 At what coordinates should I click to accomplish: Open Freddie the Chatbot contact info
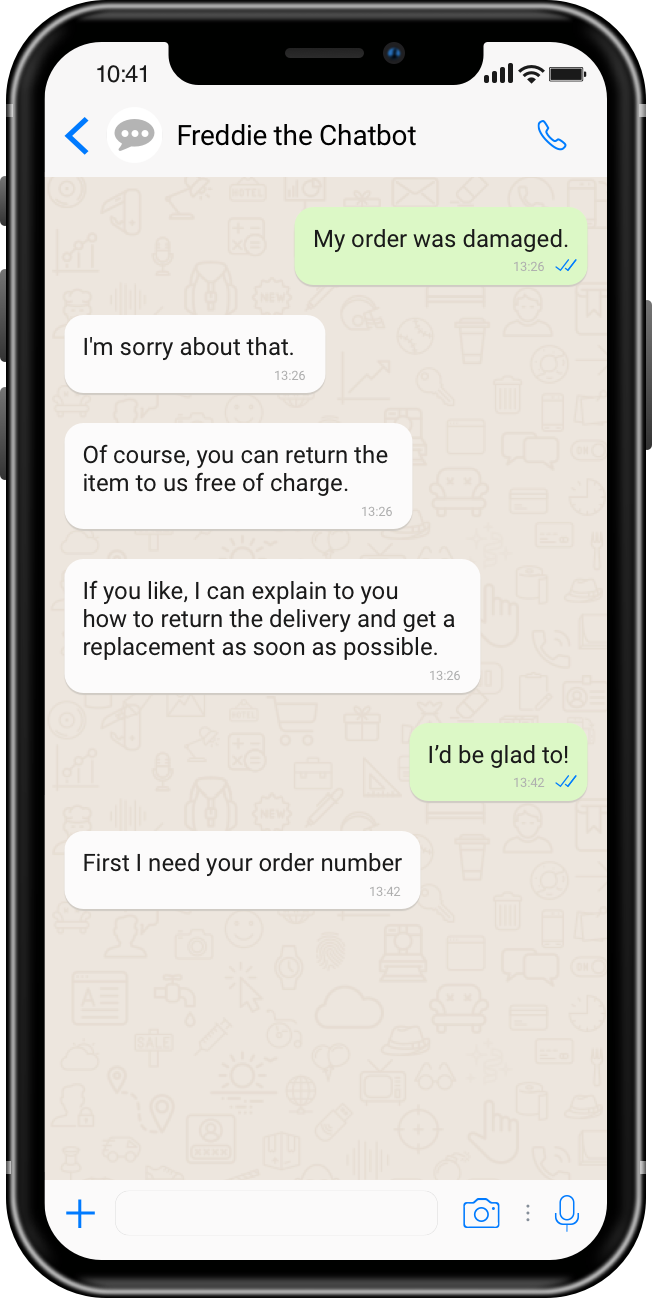(x=296, y=136)
